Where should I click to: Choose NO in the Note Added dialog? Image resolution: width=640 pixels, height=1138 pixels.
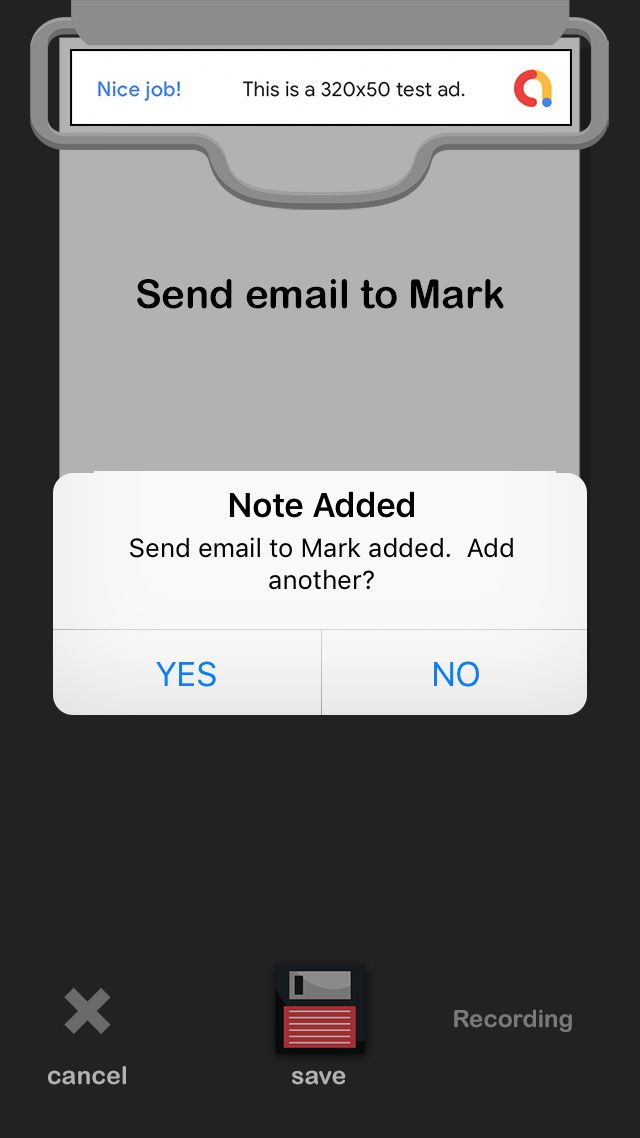coord(455,673)
